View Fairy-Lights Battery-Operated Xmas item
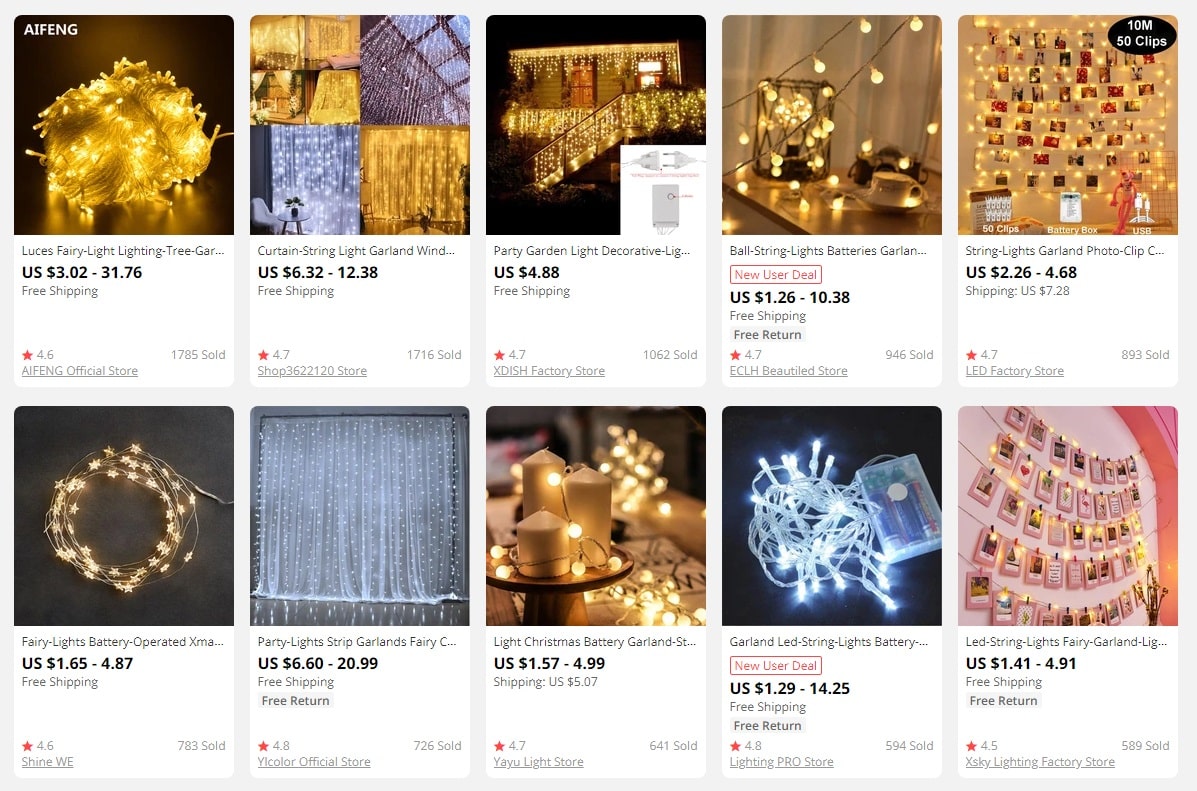Image resolution: width=1197 pixels, height=791 pixels. pos(123,642)
